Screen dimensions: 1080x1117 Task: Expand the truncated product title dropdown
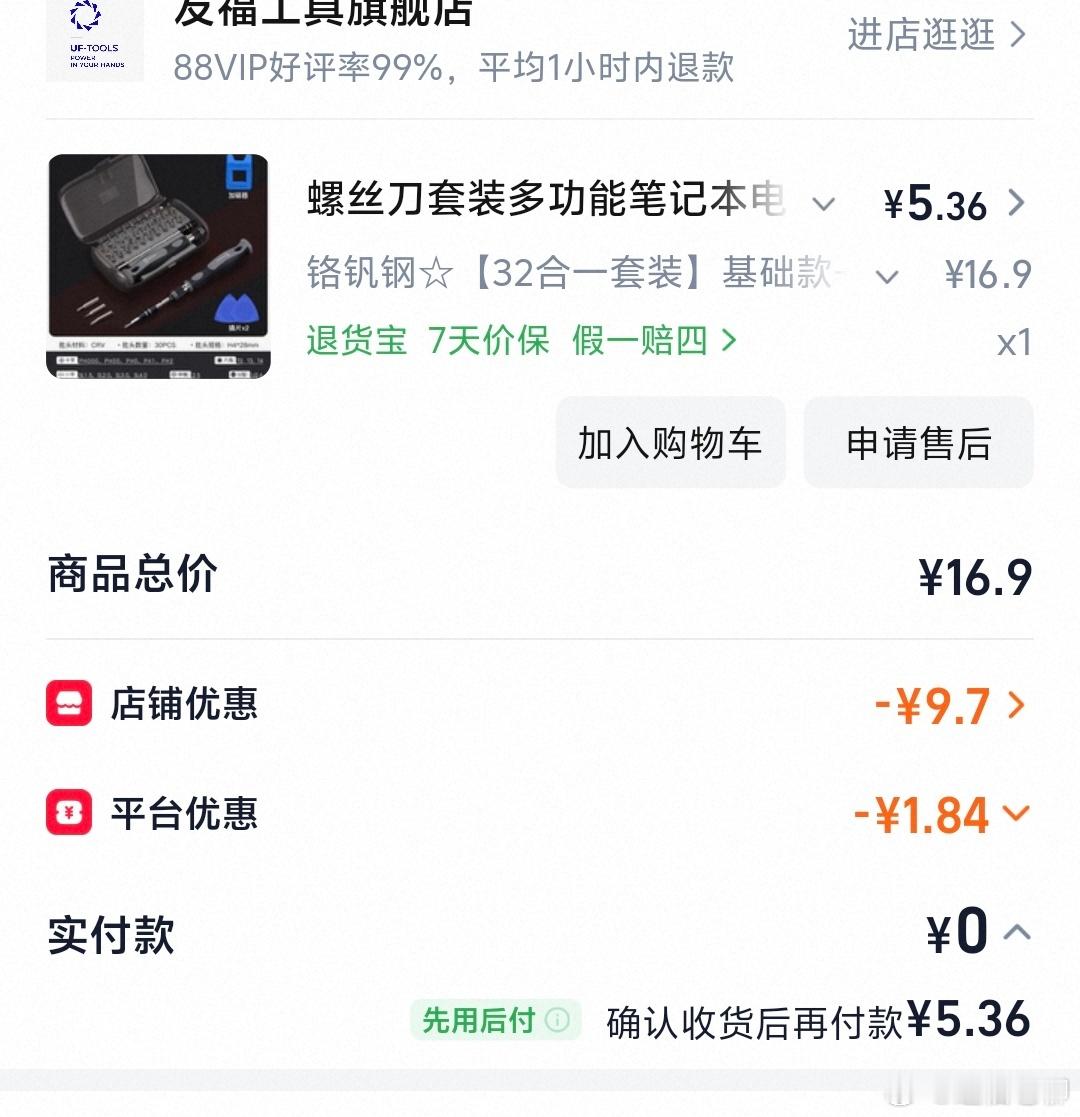tap(826, 203)
